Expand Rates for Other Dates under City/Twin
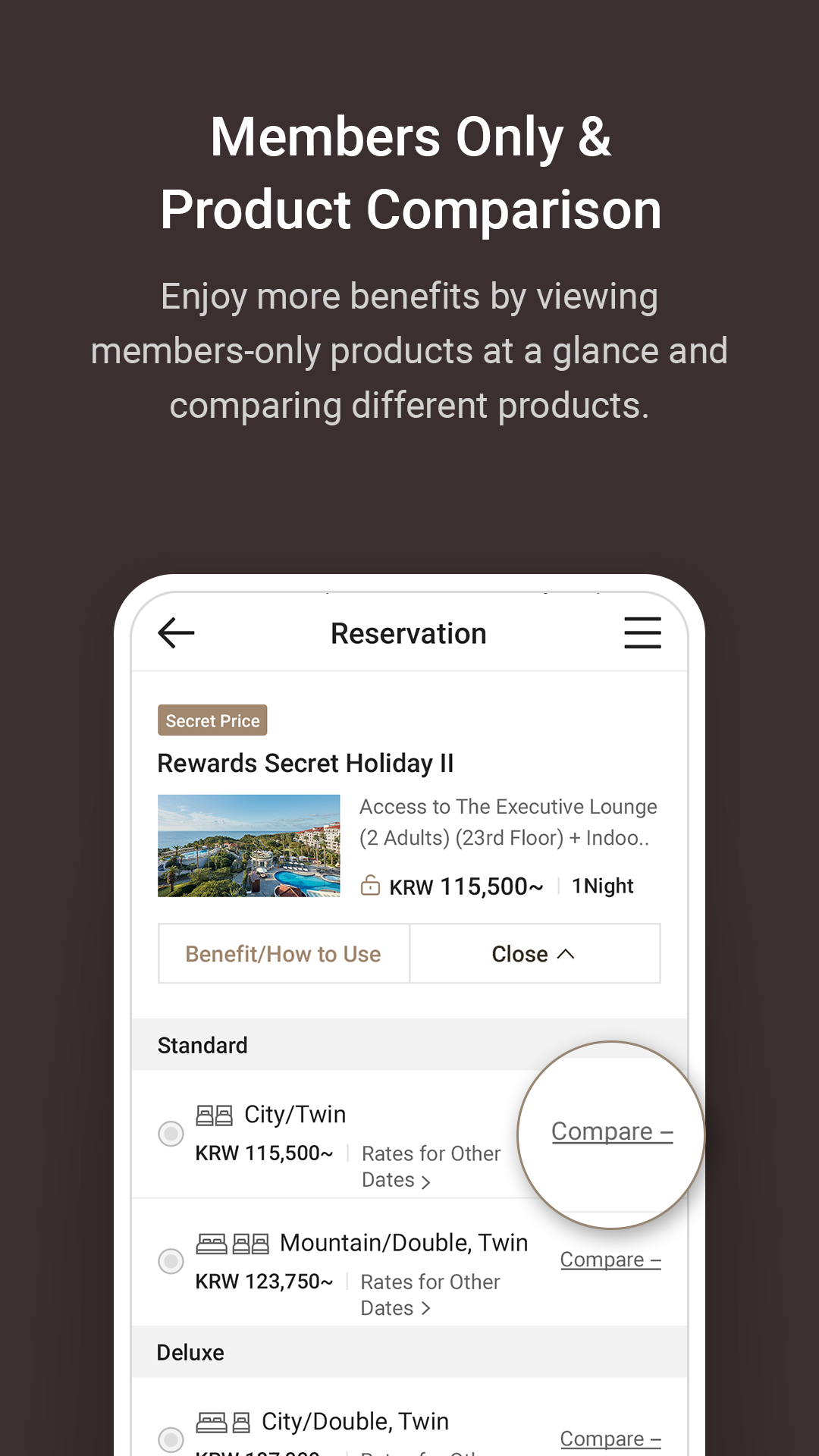 [430, 1166]
